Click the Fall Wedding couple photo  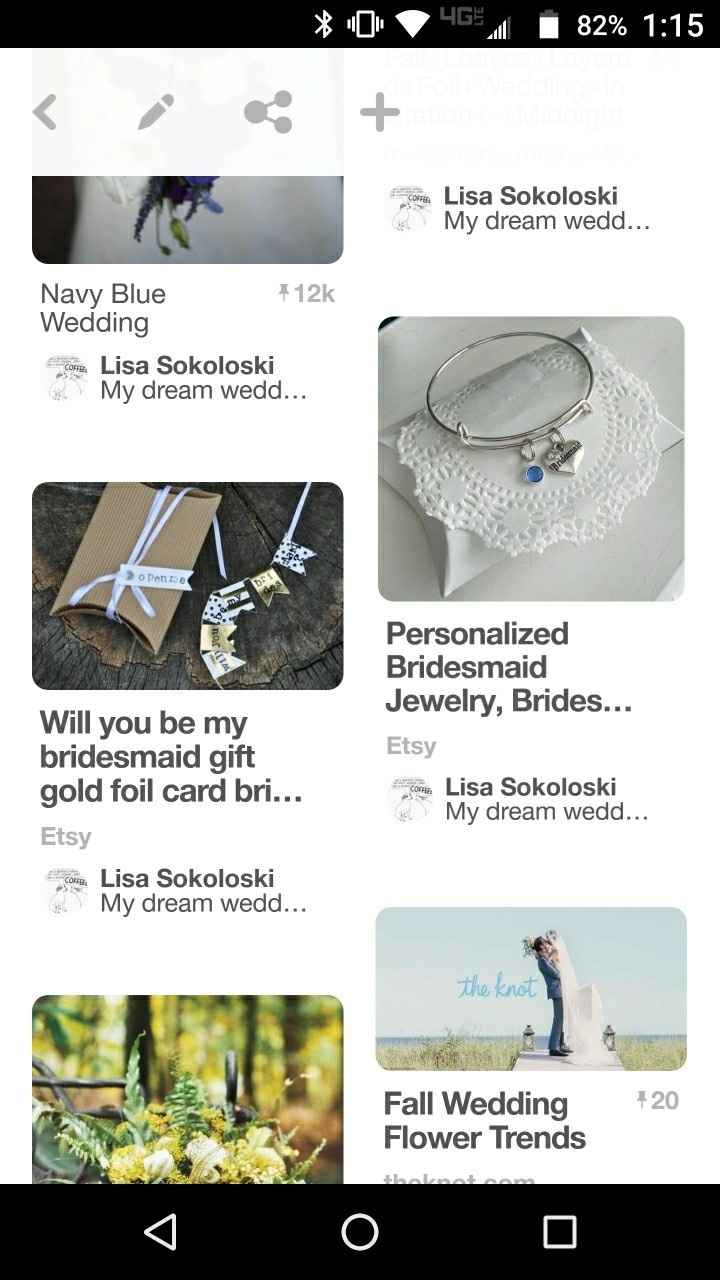531,988
